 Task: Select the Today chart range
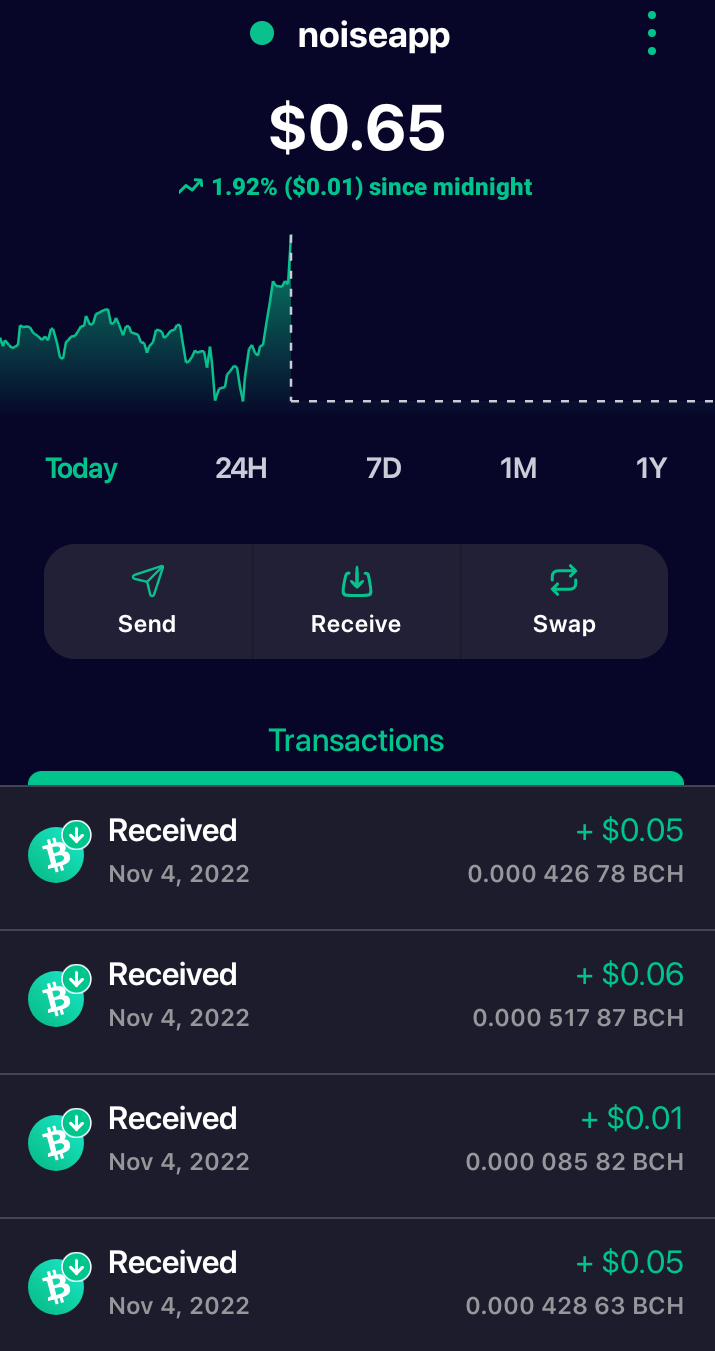coord(82,468)
